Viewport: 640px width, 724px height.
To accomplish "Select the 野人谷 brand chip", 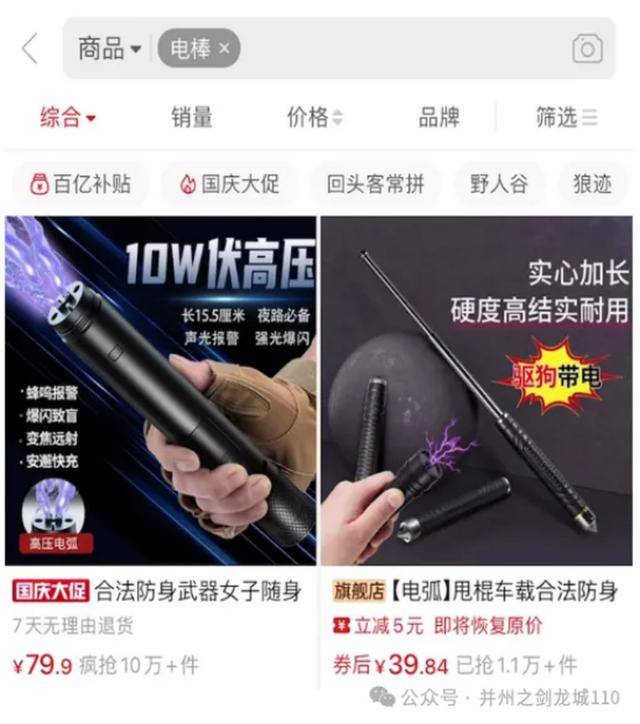I will pyautogui.click(x=499, y=184).
